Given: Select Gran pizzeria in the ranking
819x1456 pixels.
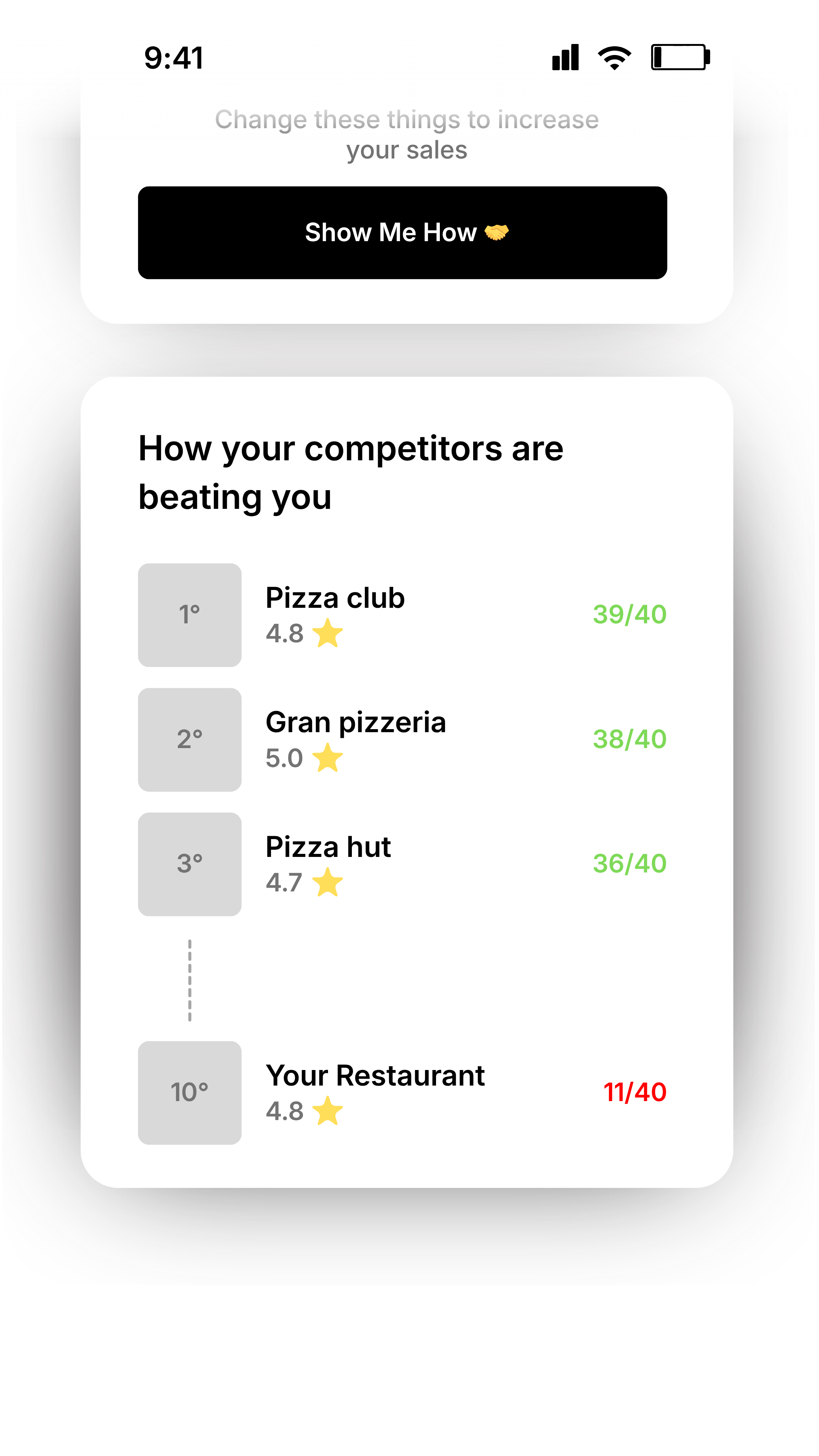Looking at the screenshot, I should pyautogui.click(x=402, y=739).
